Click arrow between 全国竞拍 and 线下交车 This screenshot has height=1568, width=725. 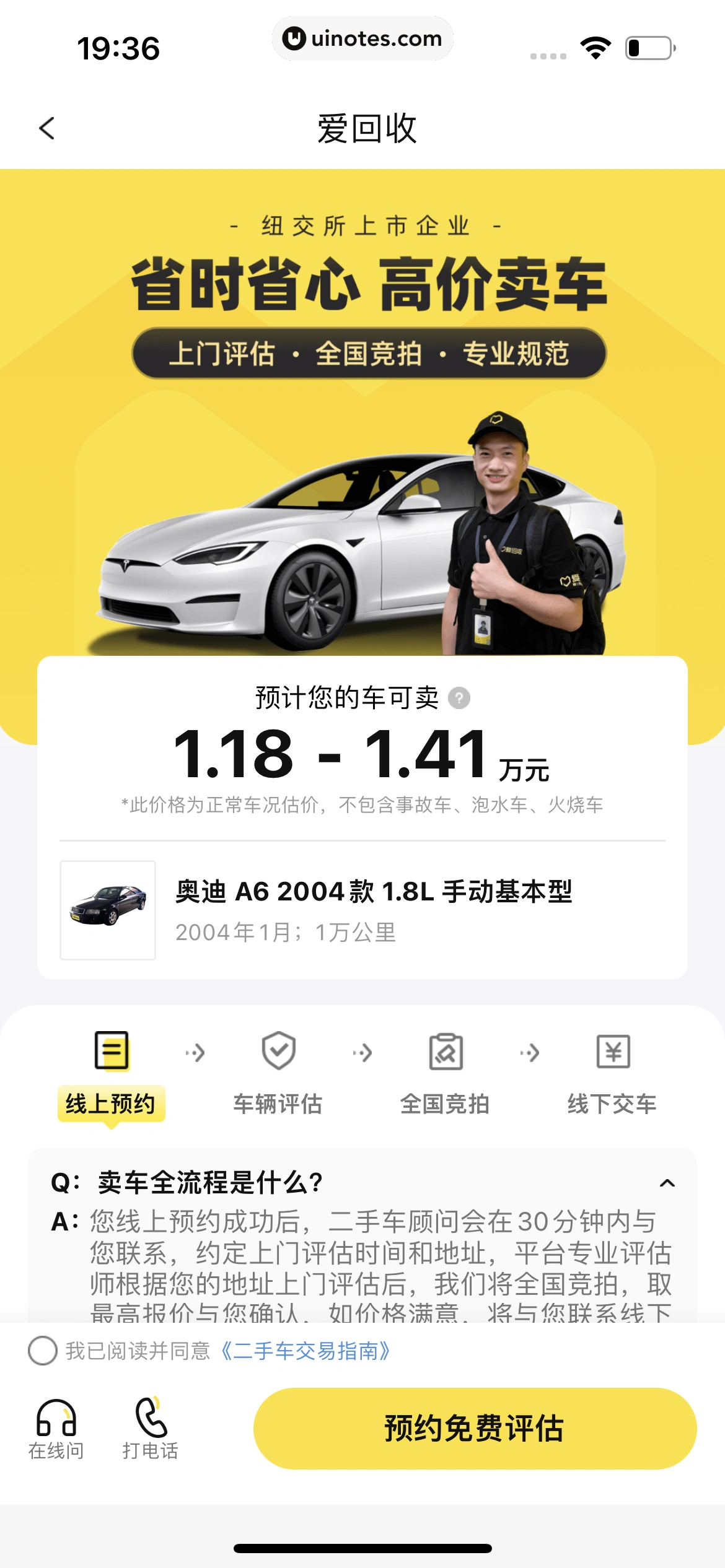click(x=529, y=1051)
